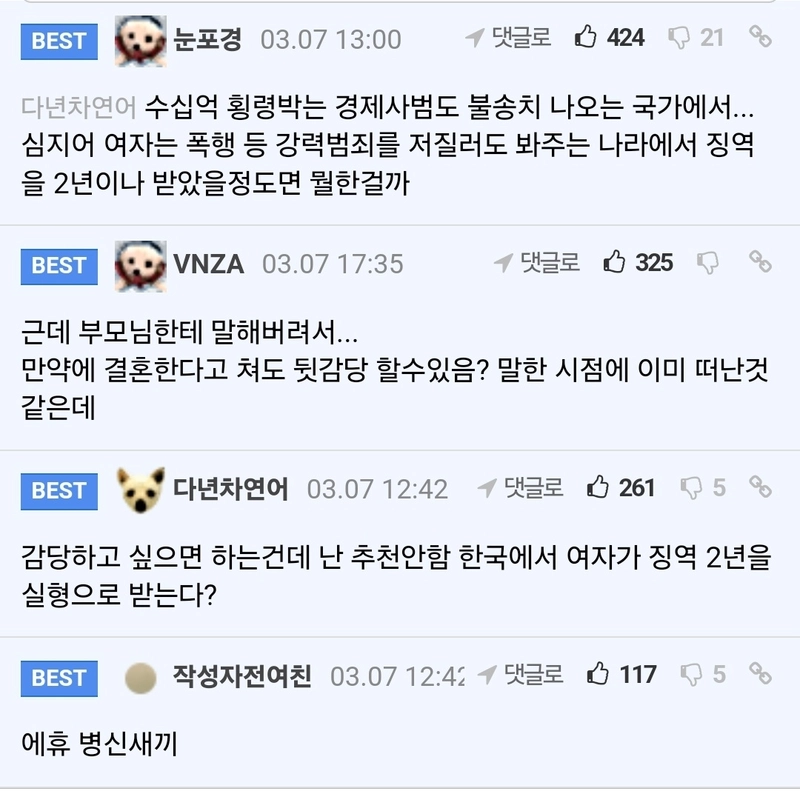This screenshot has height=791, width=800.
Task: Upvote the comment by 눈포경
Action: click(586, 38)
